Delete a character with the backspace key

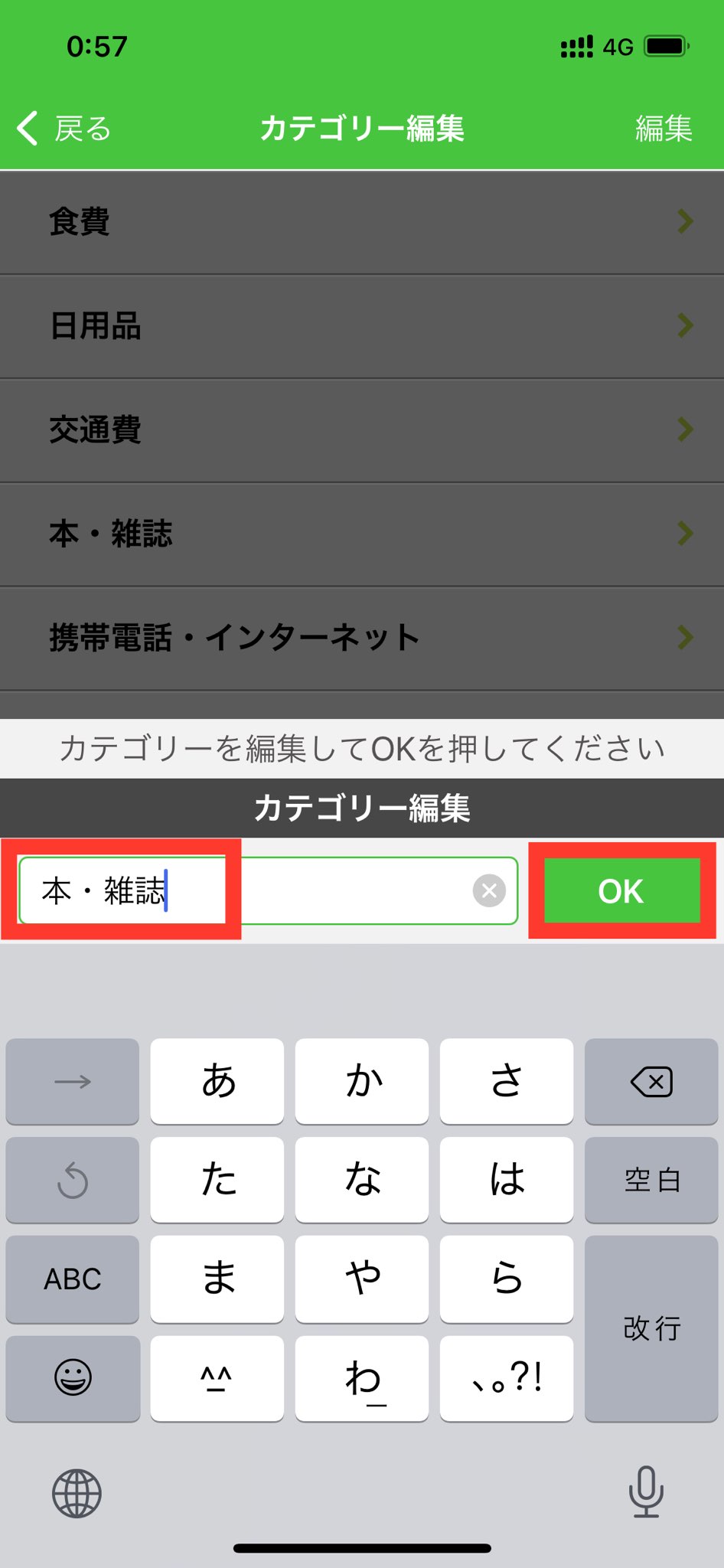coord(651,1082)
